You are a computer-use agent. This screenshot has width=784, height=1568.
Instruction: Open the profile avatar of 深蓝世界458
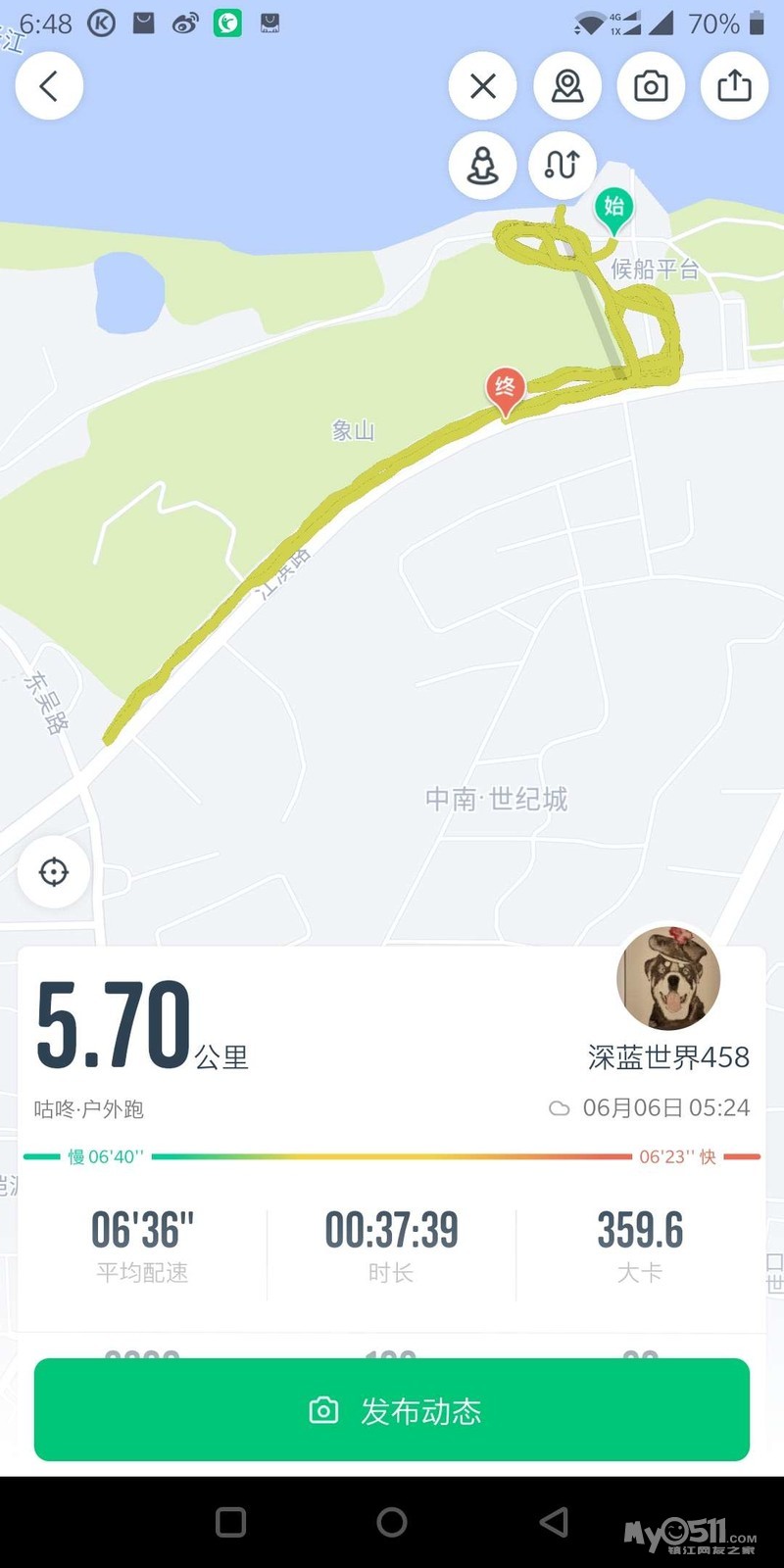click(668, 978)
